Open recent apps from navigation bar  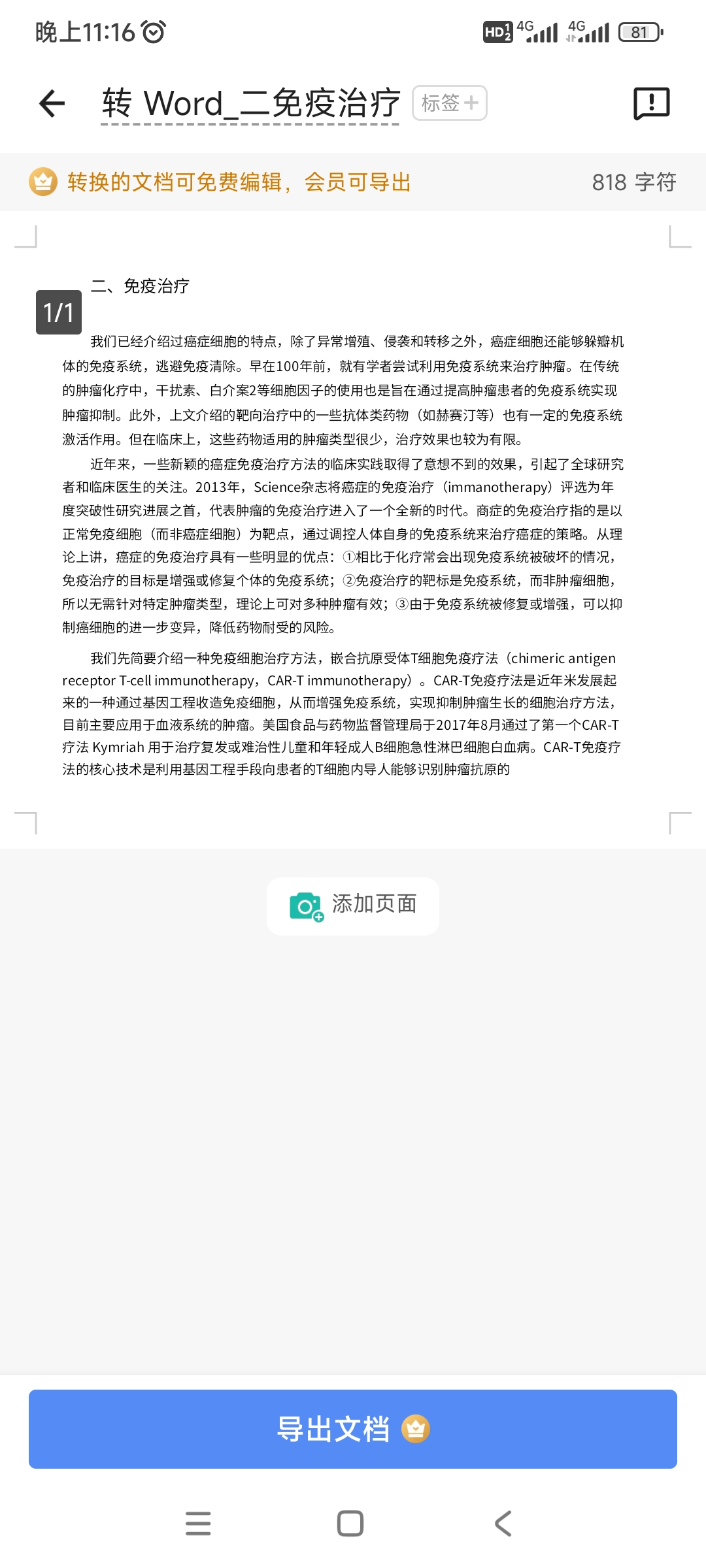198,1523
